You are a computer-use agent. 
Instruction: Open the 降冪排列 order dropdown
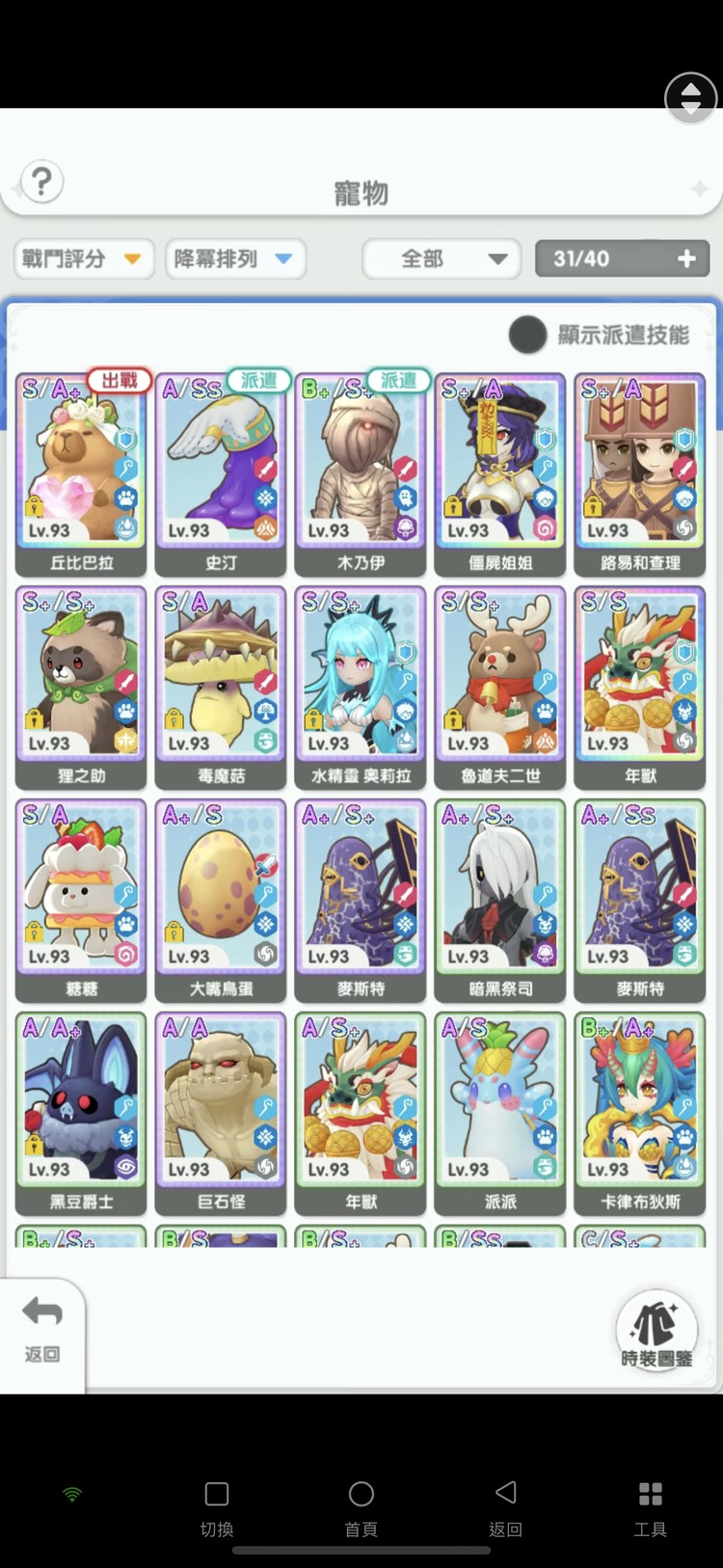coord(235,258)
